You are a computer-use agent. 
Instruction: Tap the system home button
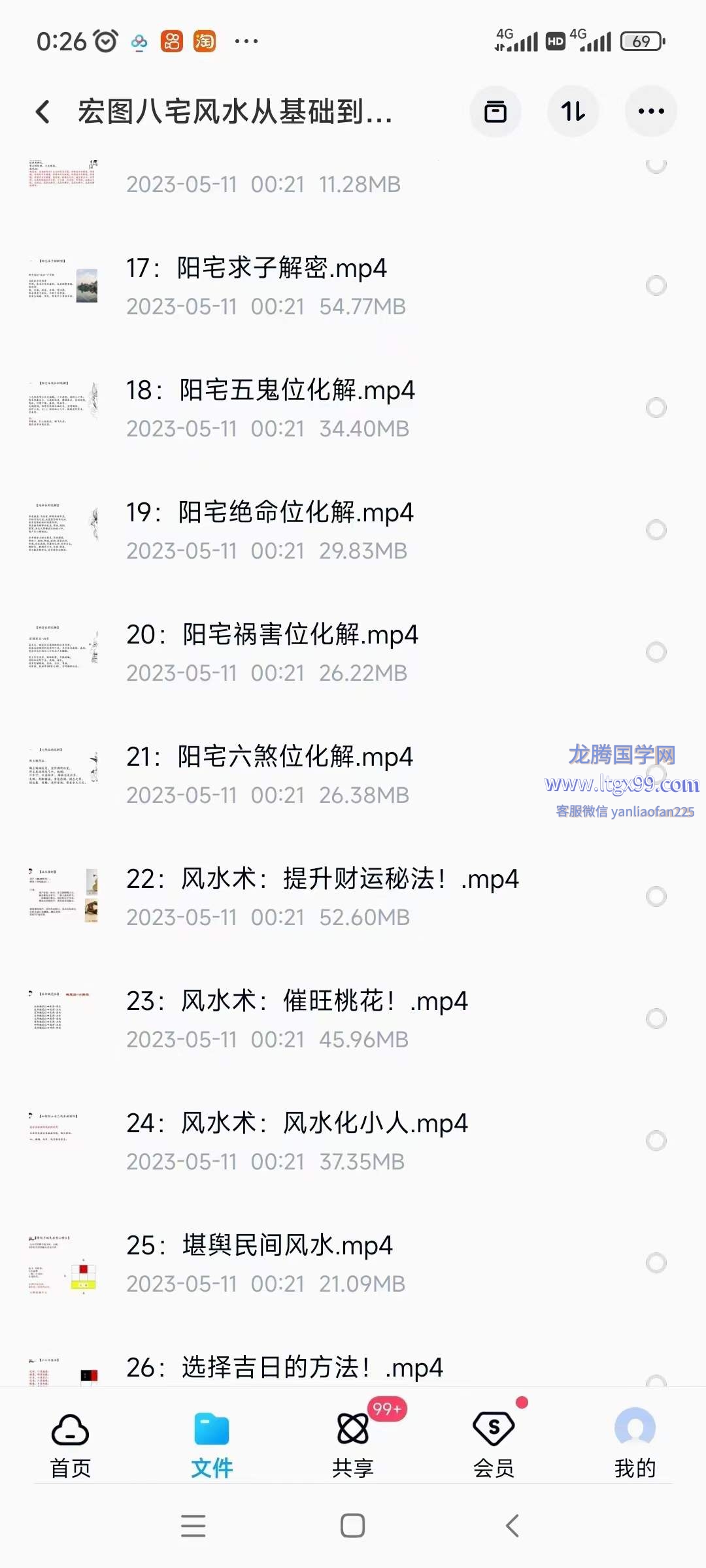click(353, 1526)
